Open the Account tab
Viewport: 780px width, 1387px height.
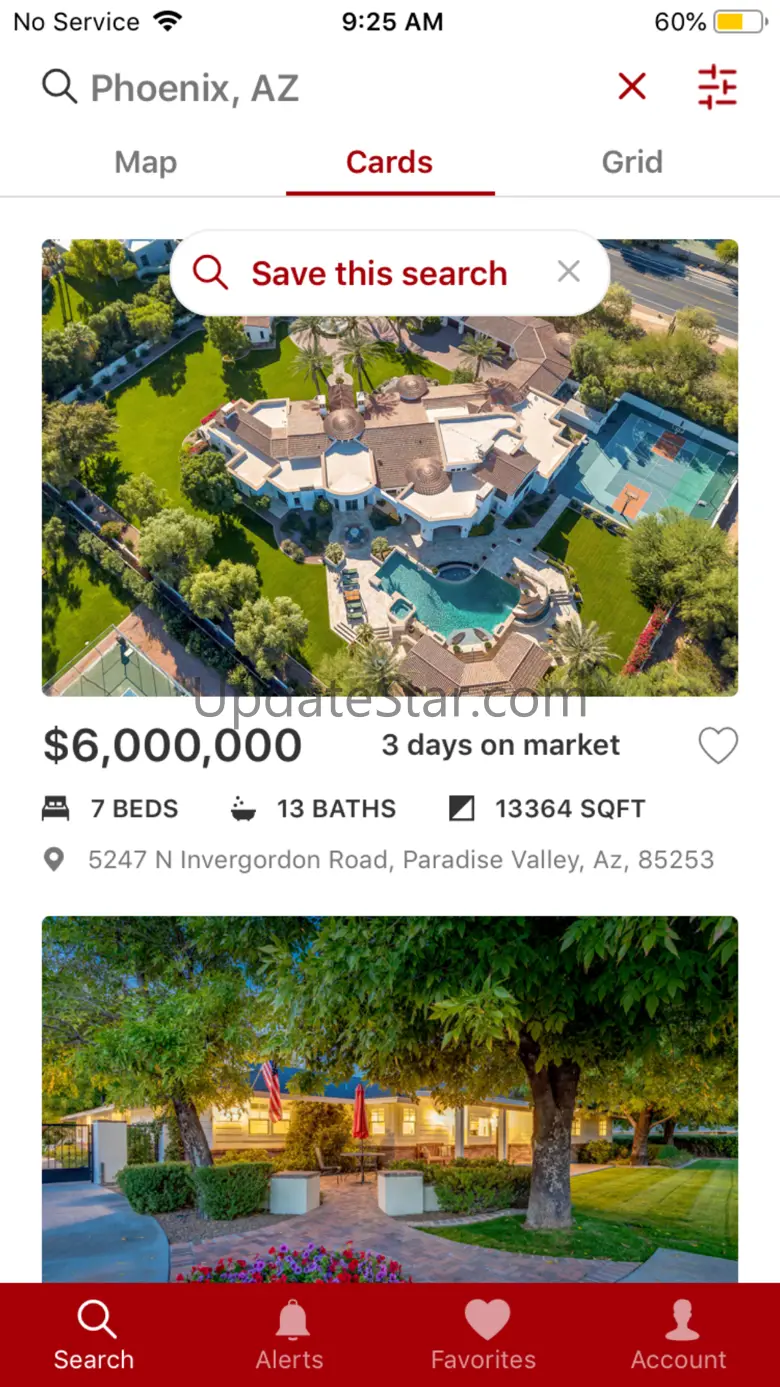click(679, 1335)
